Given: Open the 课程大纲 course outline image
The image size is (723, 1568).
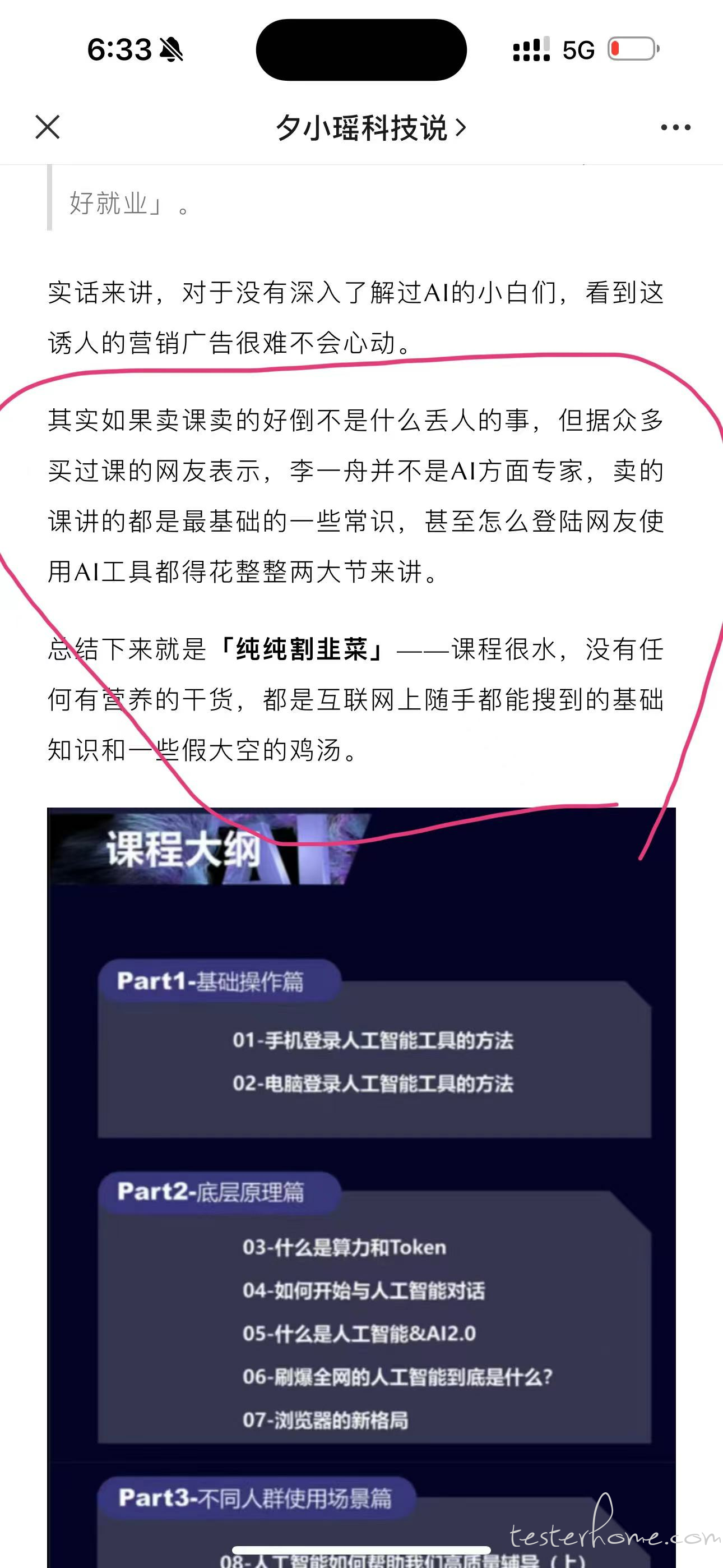Looking at the screenshot, I should [x=361, y=1188].
